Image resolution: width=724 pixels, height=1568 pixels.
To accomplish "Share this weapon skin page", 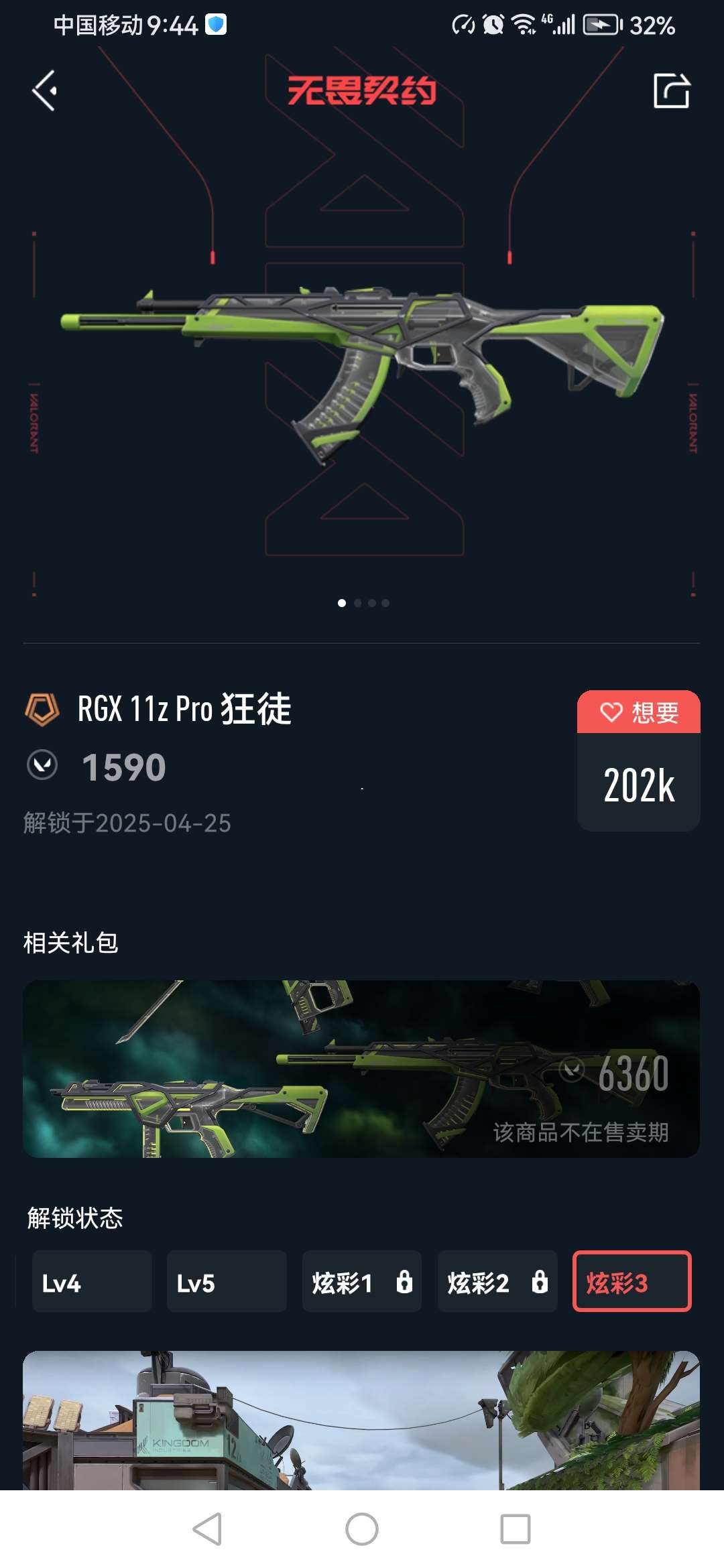I will (x=671, y=90).
